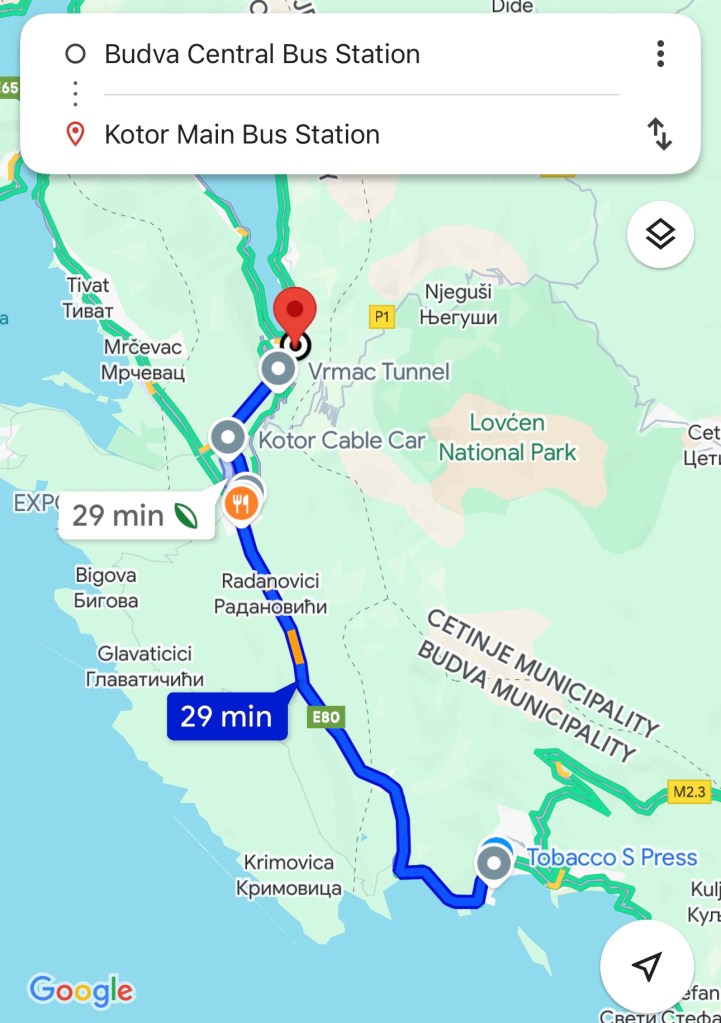Viewport: 721px width, 1023px height.
Task: Choose the eco-friendly 29 min alternate route
Action: tap(135, 516)
